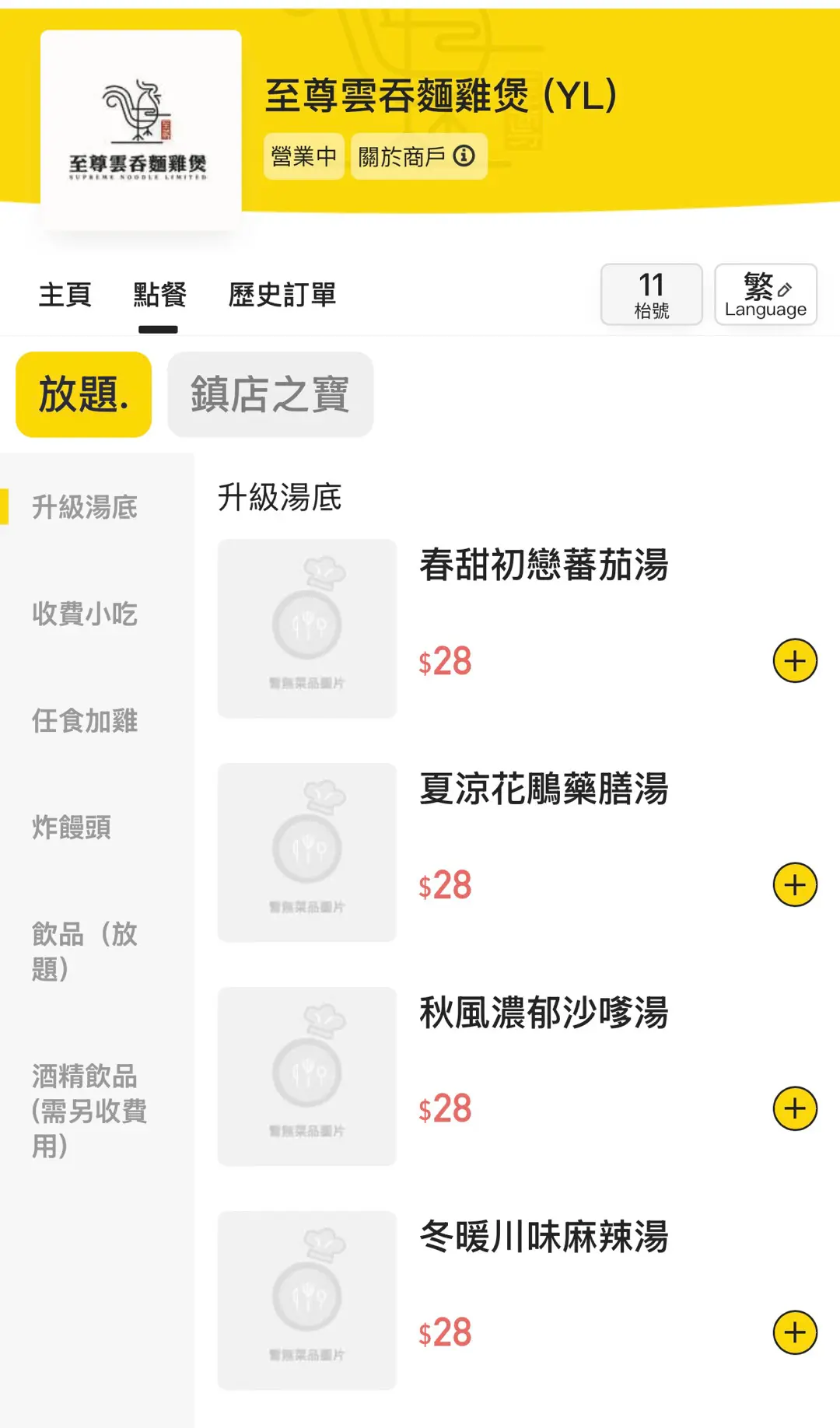Add 夏涼花鵰藥膳湯 to the order

click(x=794, y=885)
